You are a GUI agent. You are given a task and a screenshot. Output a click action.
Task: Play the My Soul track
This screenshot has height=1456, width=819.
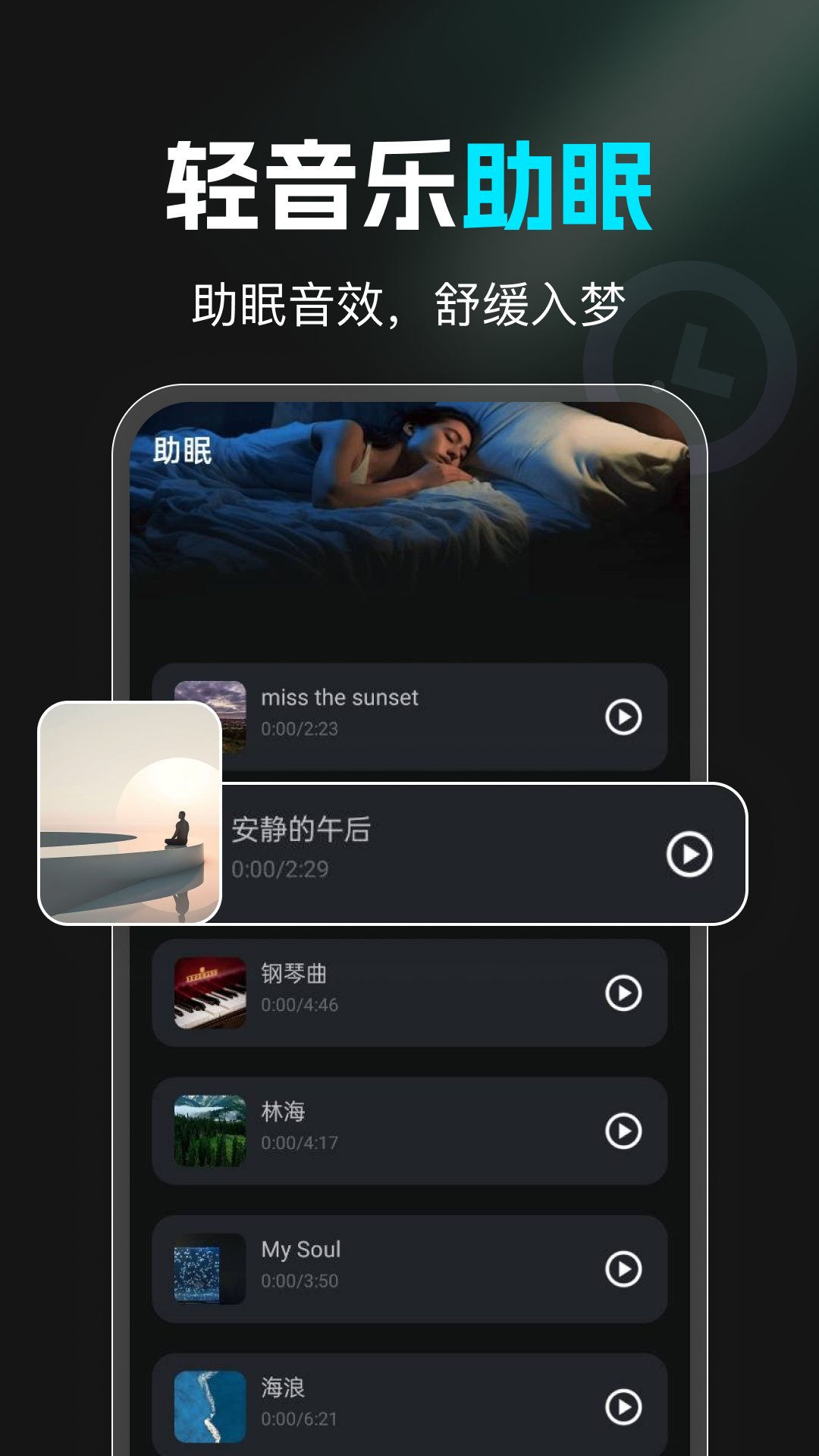pos(624,1268)
